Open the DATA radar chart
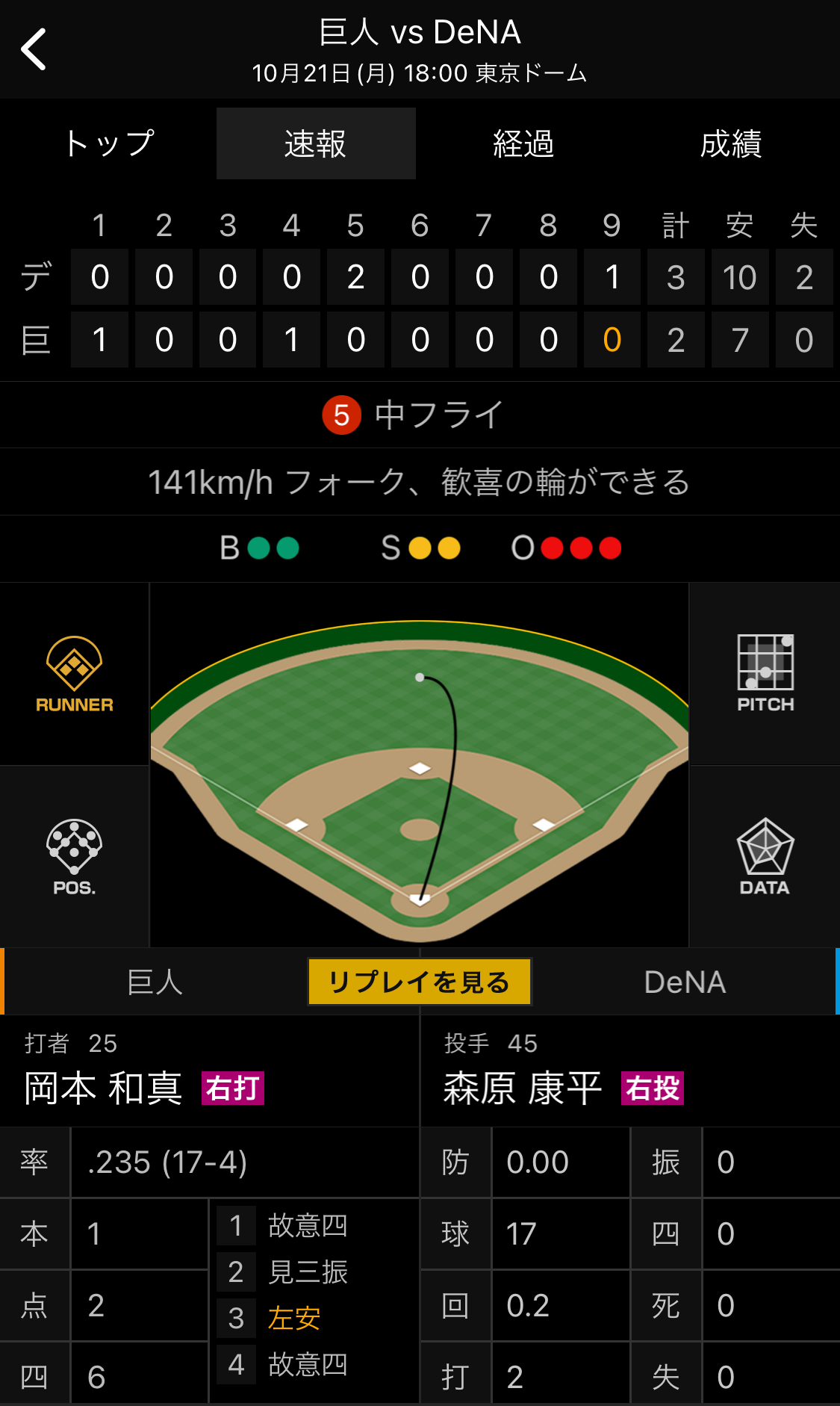Viewport: 840px width, 1406px height. [x=765, y=856]
